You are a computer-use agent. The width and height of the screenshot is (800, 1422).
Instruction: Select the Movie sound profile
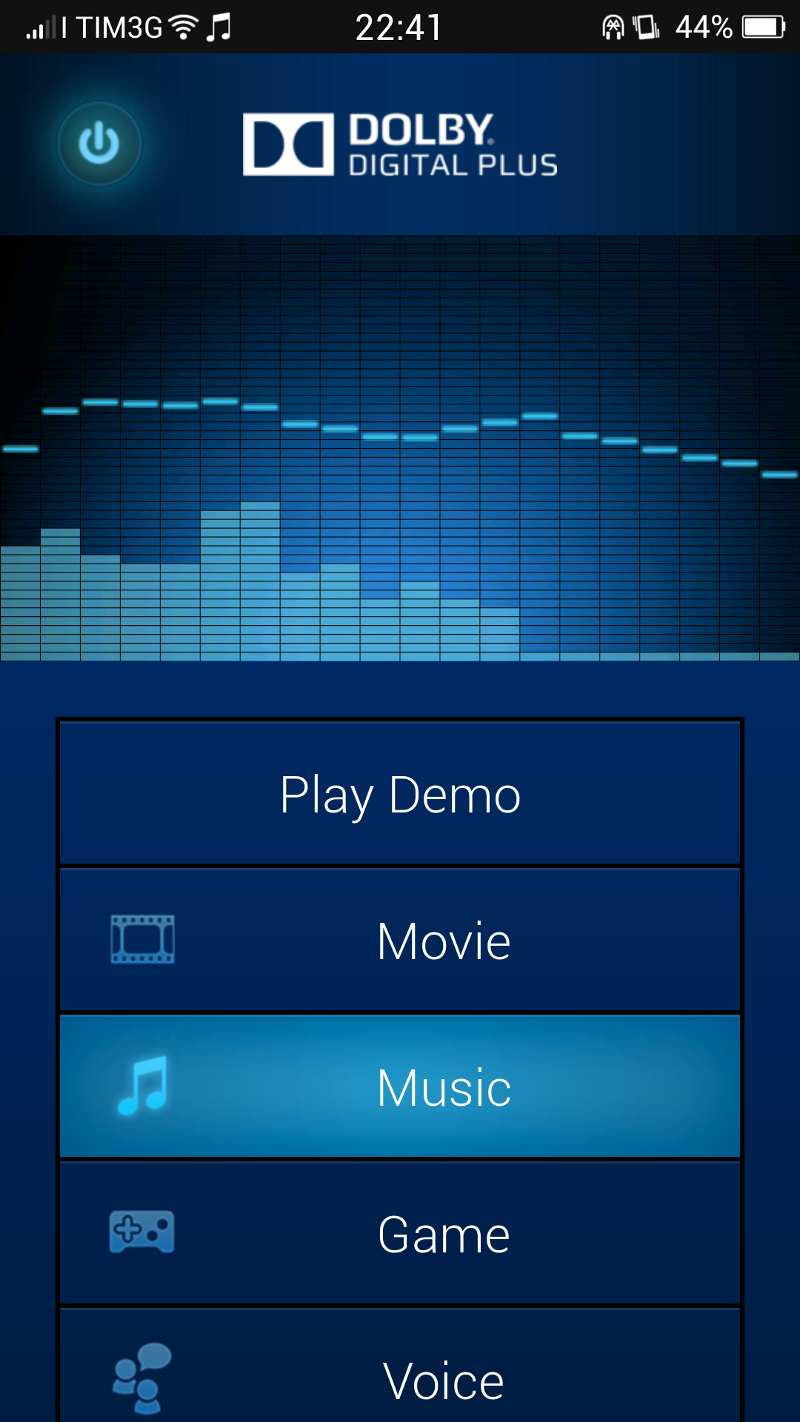pyautogui.click(x=400, y=941)
